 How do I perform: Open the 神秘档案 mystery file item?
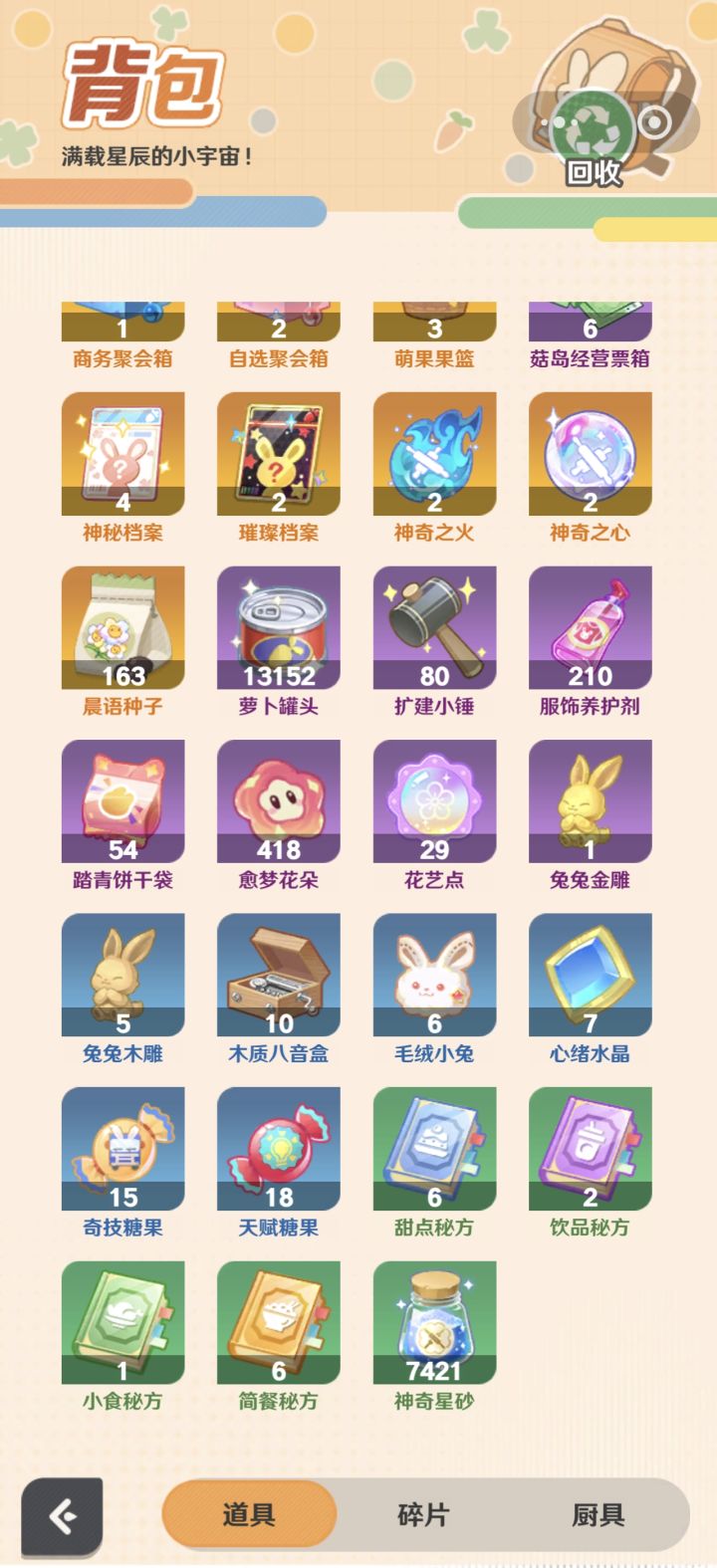(123, 453)
